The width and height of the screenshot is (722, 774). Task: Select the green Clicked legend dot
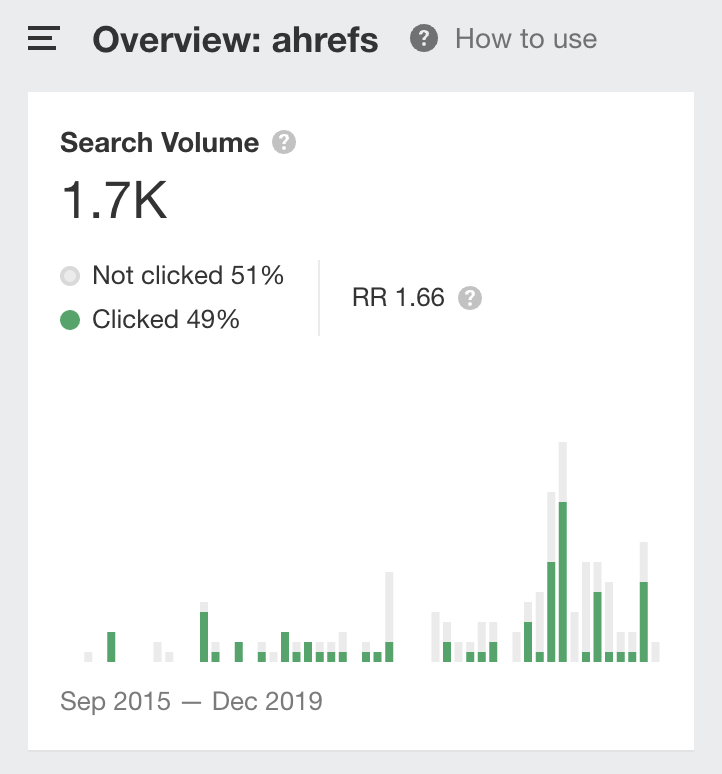pos(69,319)
